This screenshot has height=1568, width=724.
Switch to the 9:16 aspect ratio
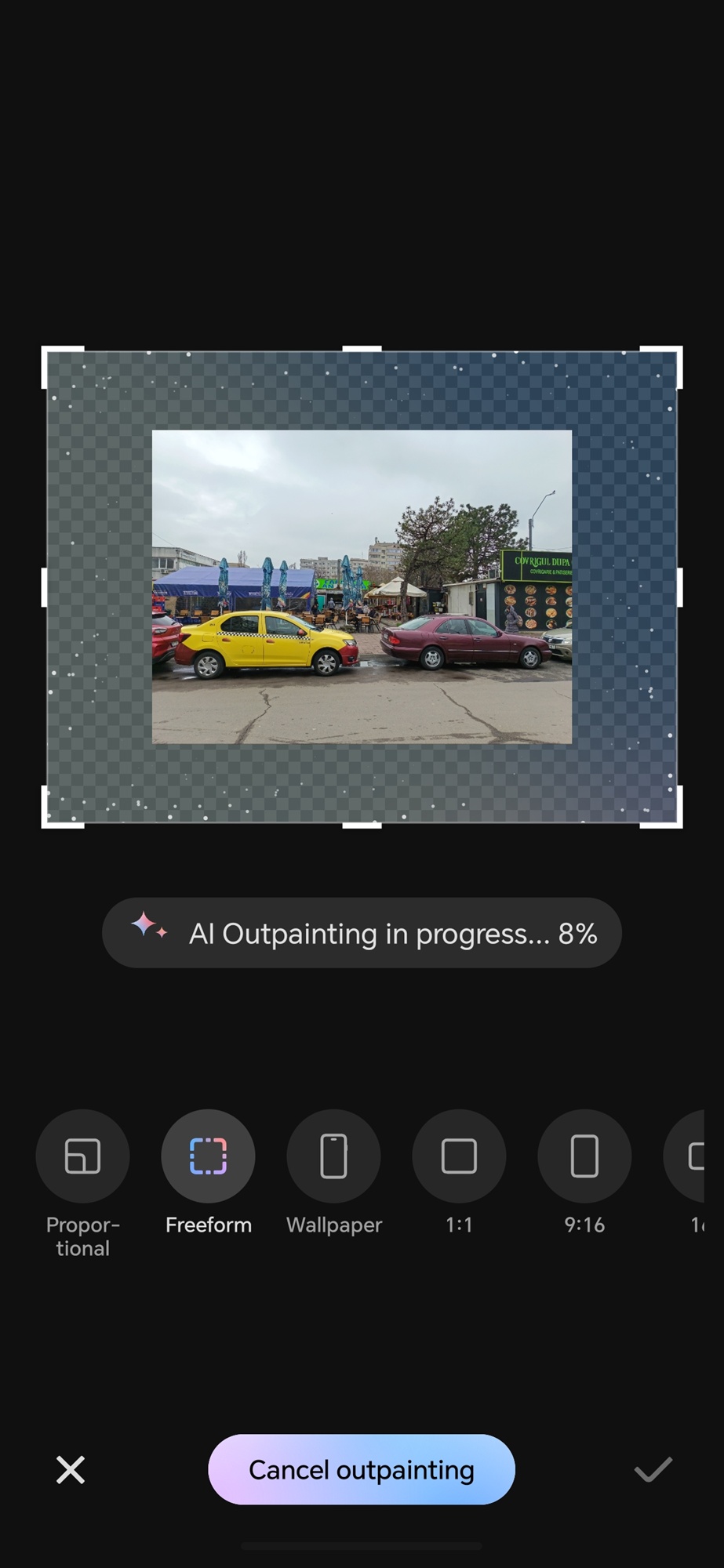[x=584, y=1156]
